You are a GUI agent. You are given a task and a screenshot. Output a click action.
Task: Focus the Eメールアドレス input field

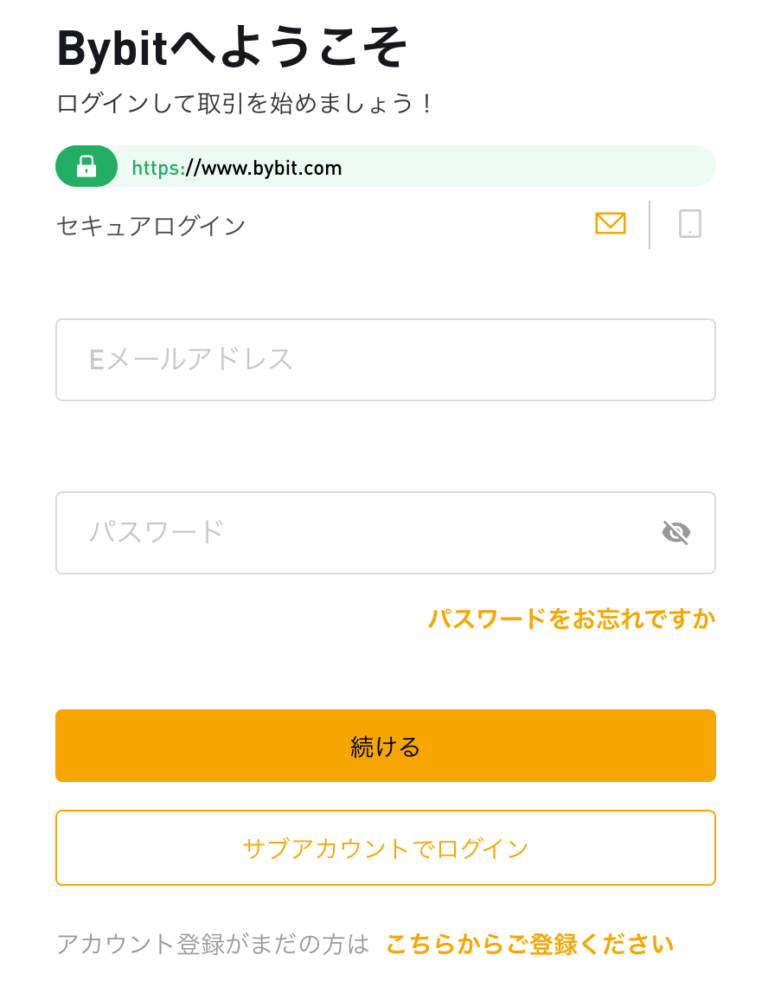point(385,360)
